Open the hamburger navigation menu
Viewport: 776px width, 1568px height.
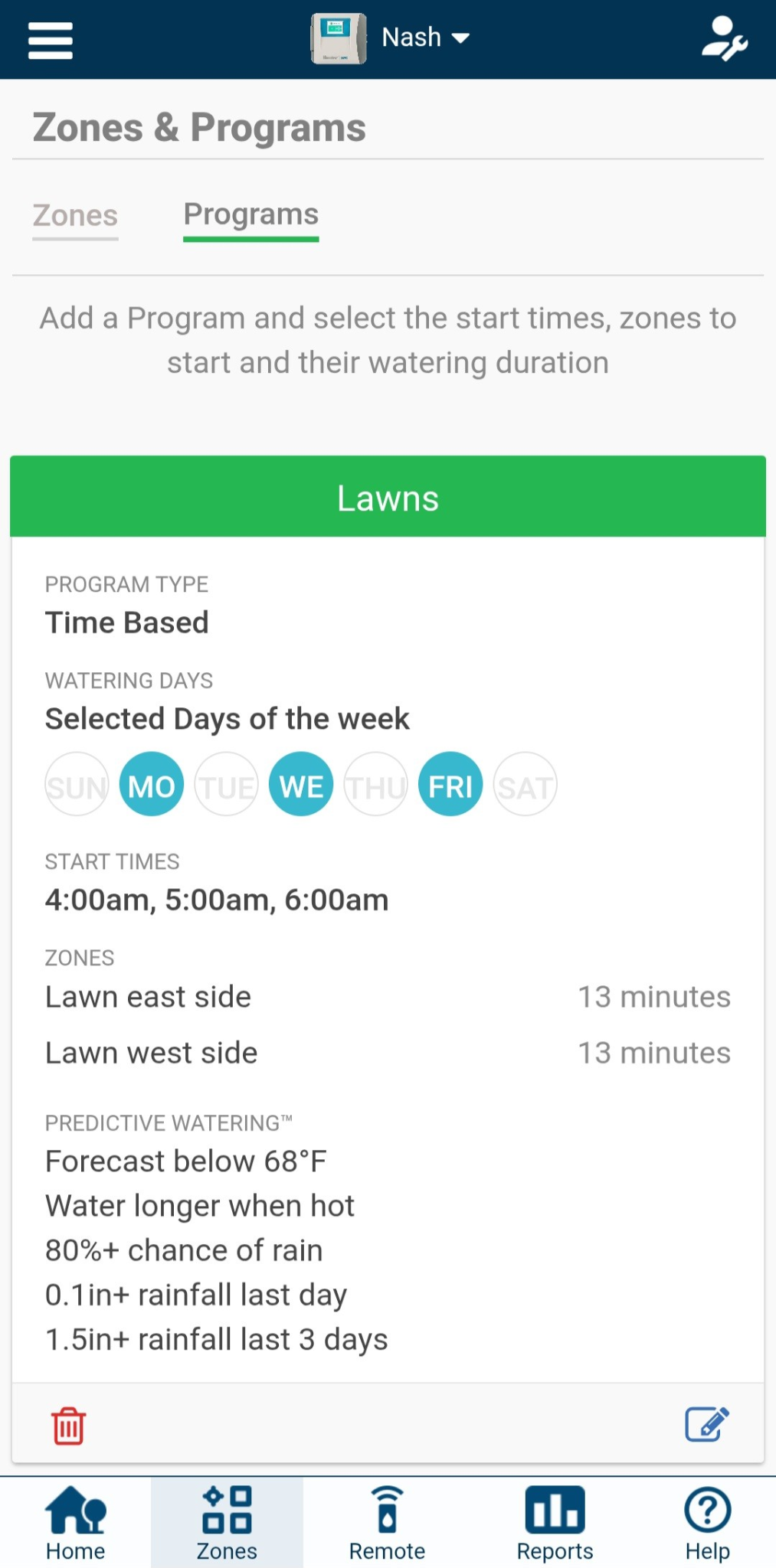point(49,38)
